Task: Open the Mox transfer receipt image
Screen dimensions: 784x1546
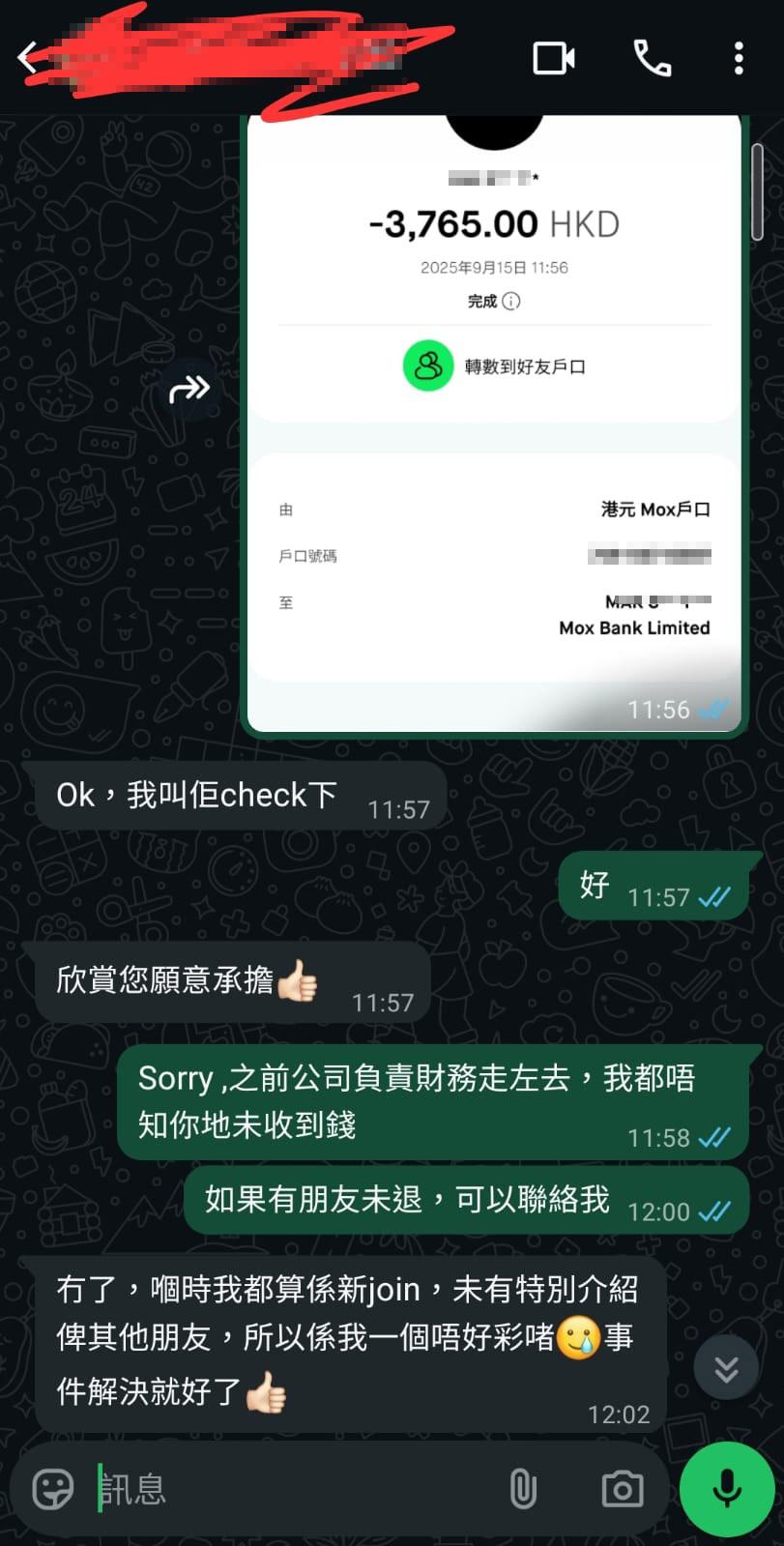Action: pos(494,425)
